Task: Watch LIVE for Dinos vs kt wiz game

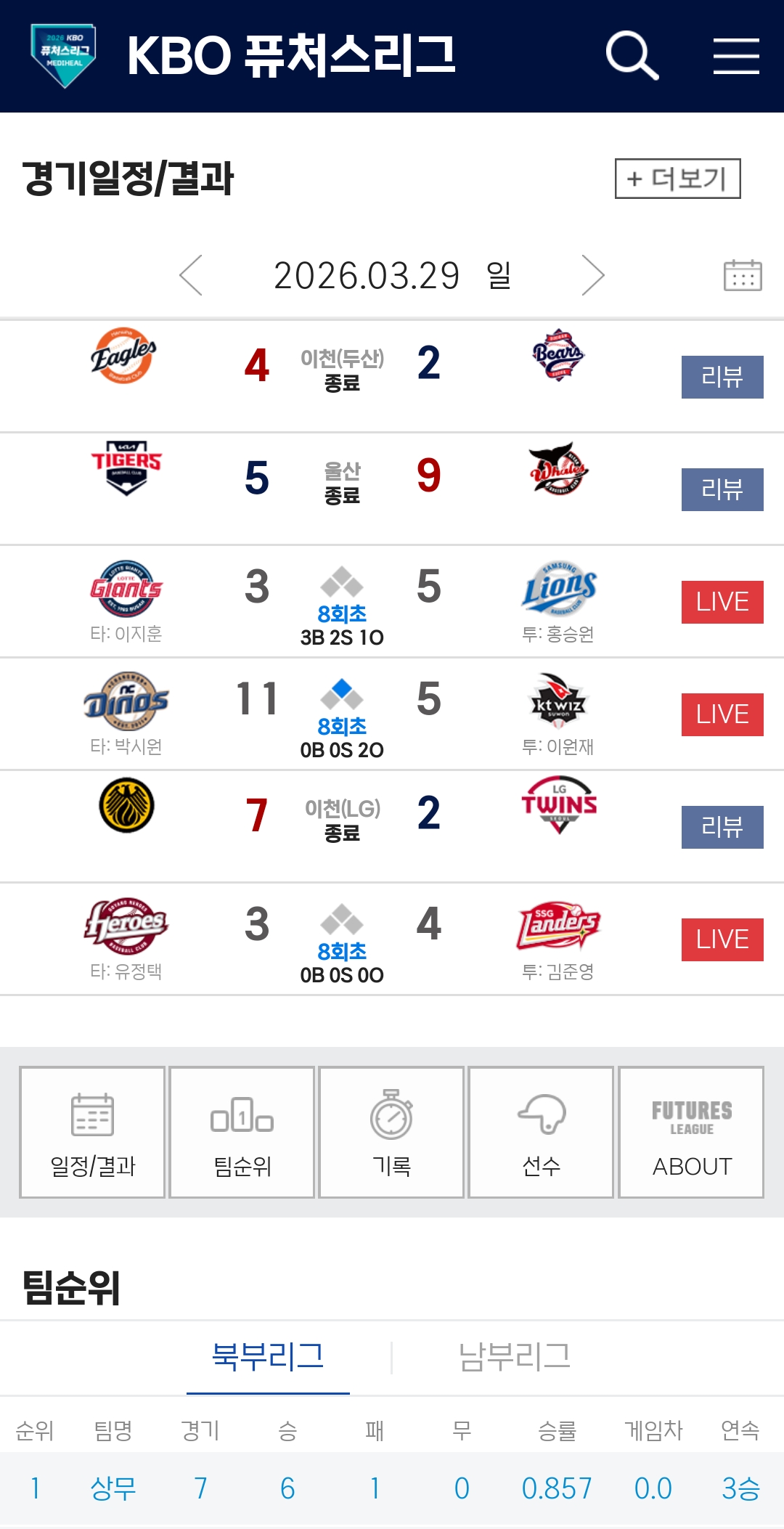Action: [x=722, y=714]
